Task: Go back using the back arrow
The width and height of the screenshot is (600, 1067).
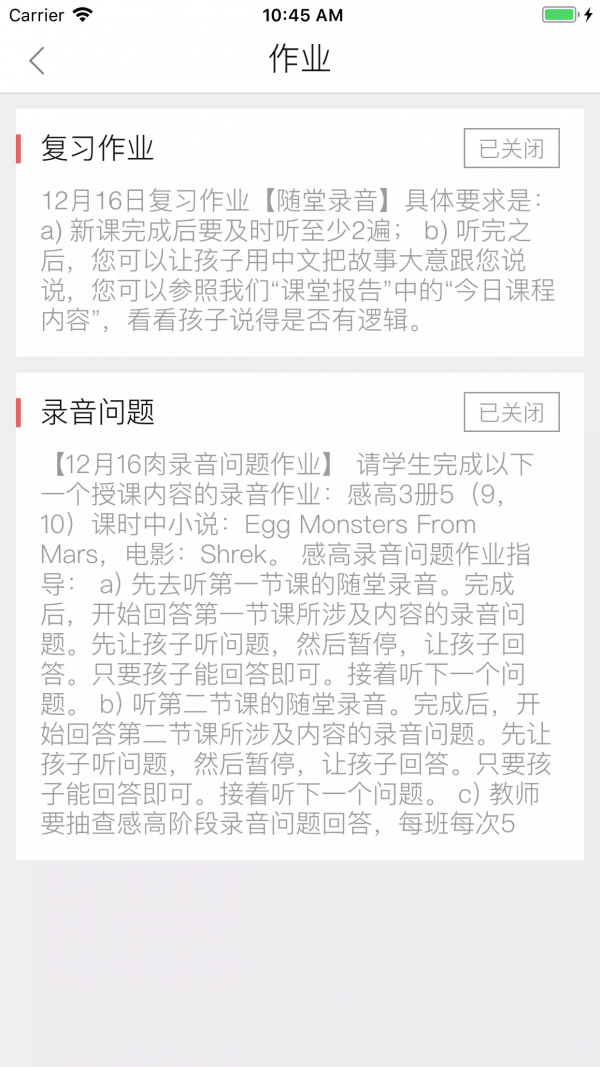Action: pyautogui.click(x=37, y=61)
